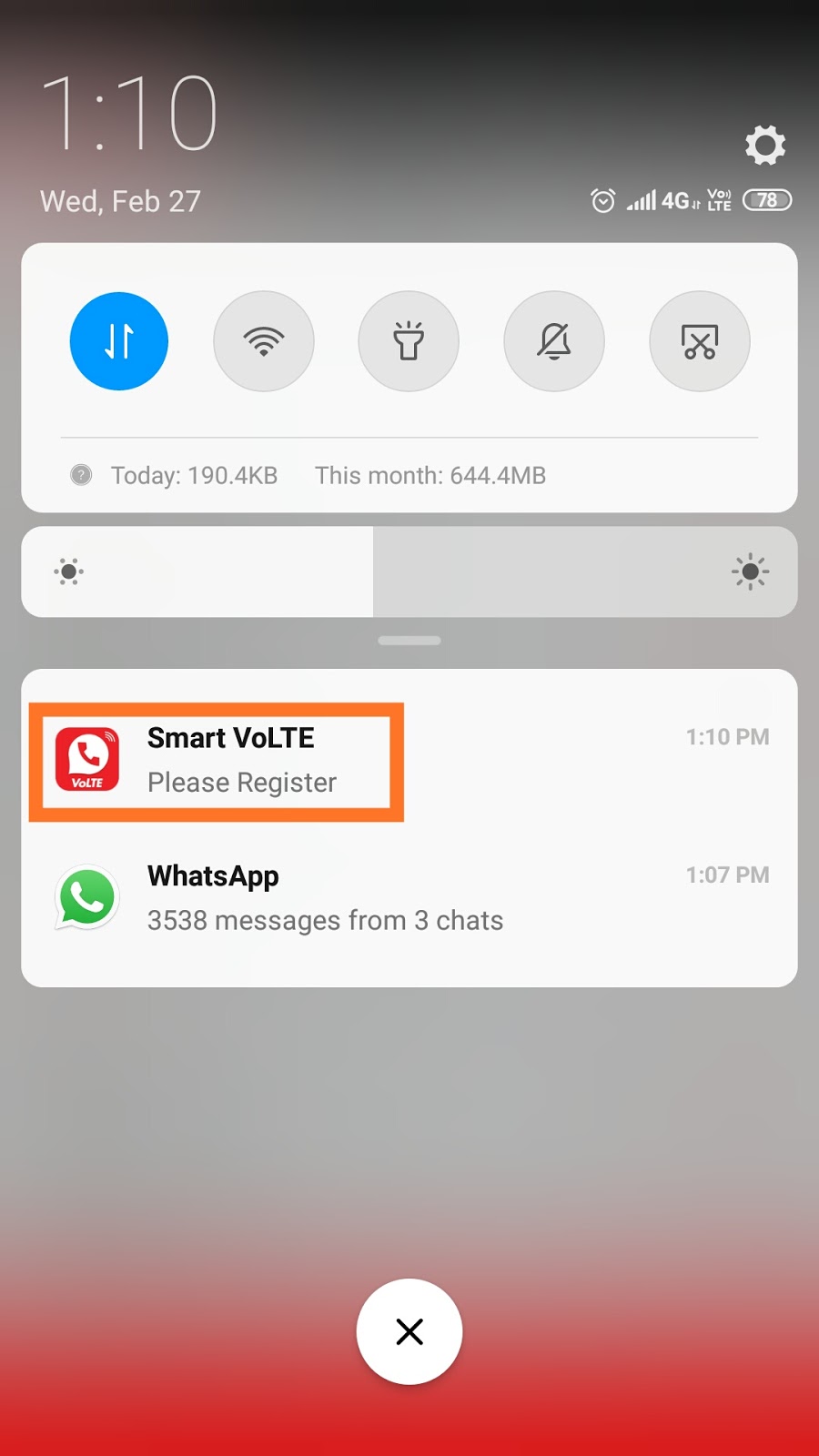Enable the Wi-Fi quick toggle
This screenshot has height=1456, width=819.
(264, 341)
